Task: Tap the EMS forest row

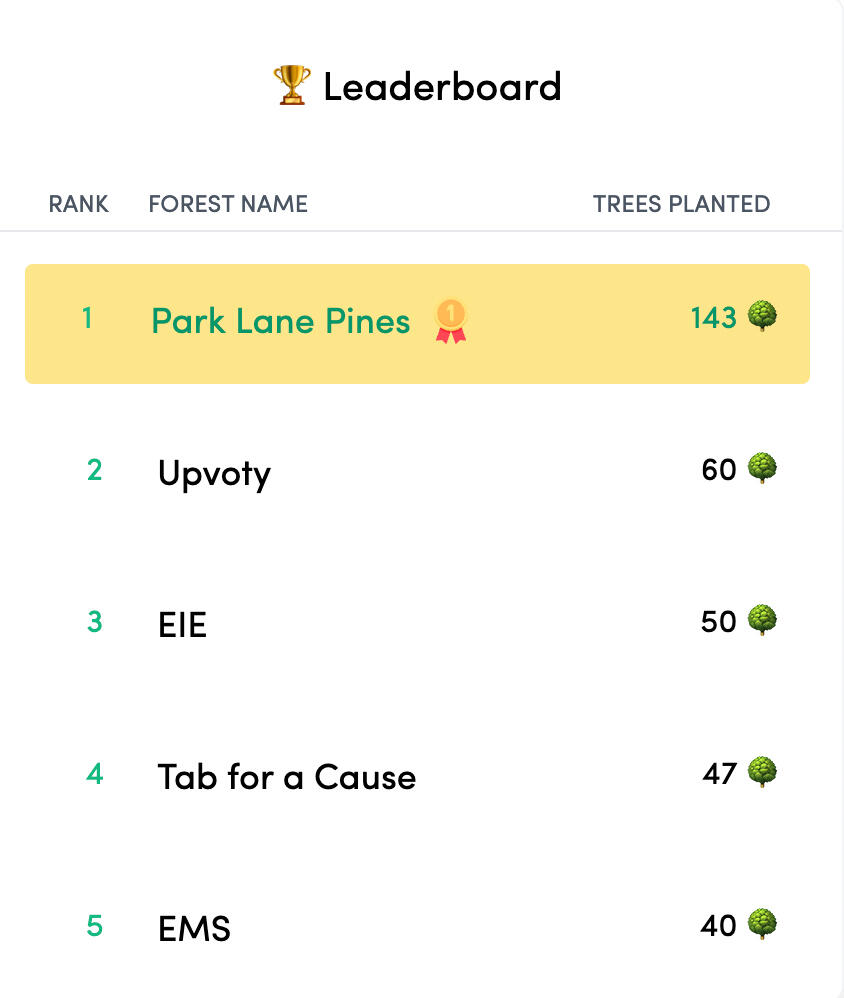Action: [194, 929]
